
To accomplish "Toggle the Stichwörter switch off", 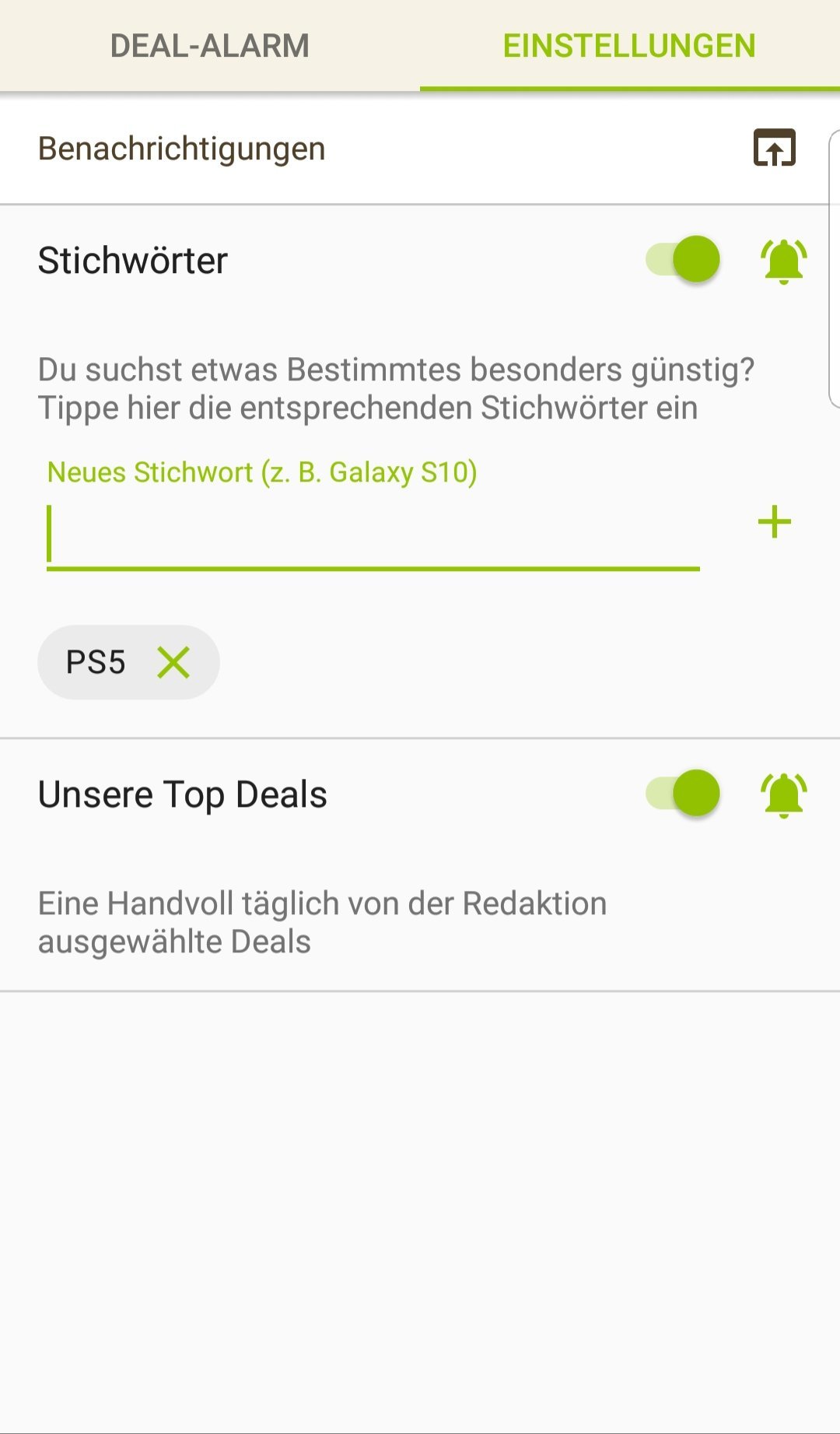I will coord(684,259).
